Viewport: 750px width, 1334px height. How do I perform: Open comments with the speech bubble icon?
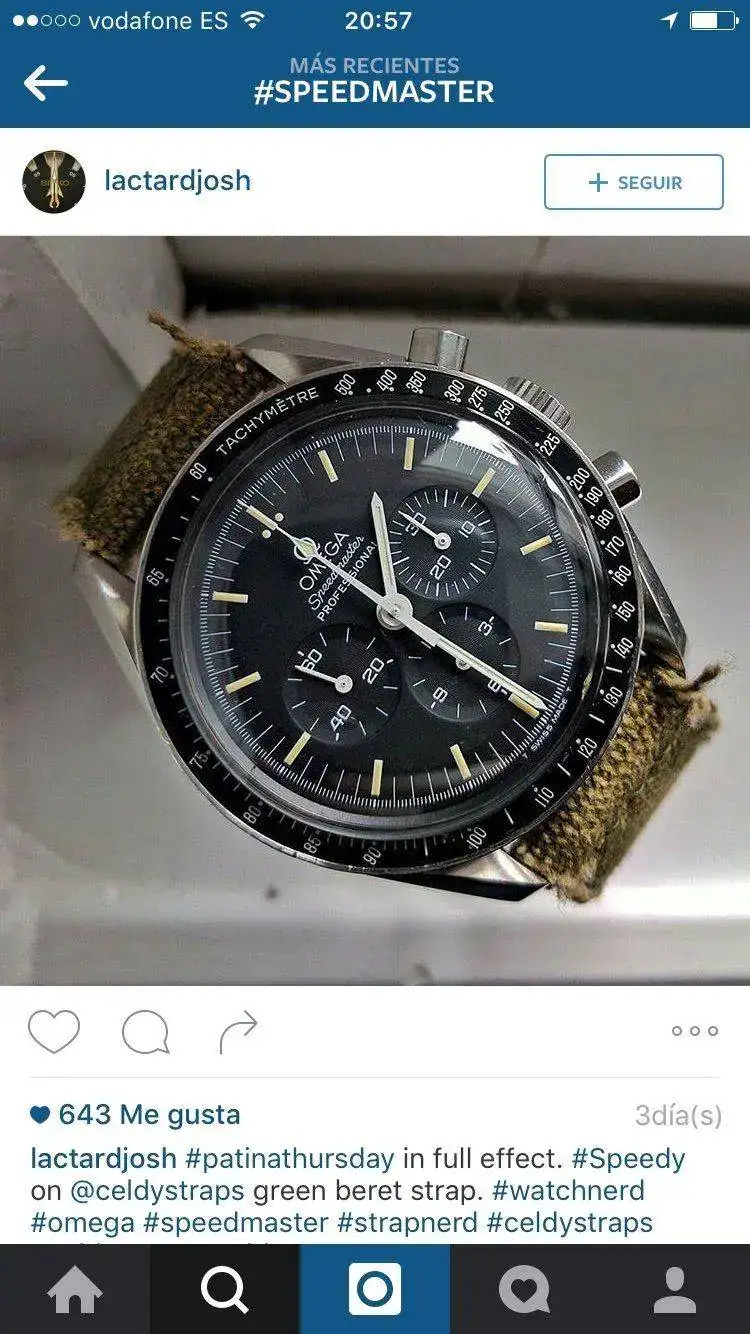click(x=145, y=1031)
